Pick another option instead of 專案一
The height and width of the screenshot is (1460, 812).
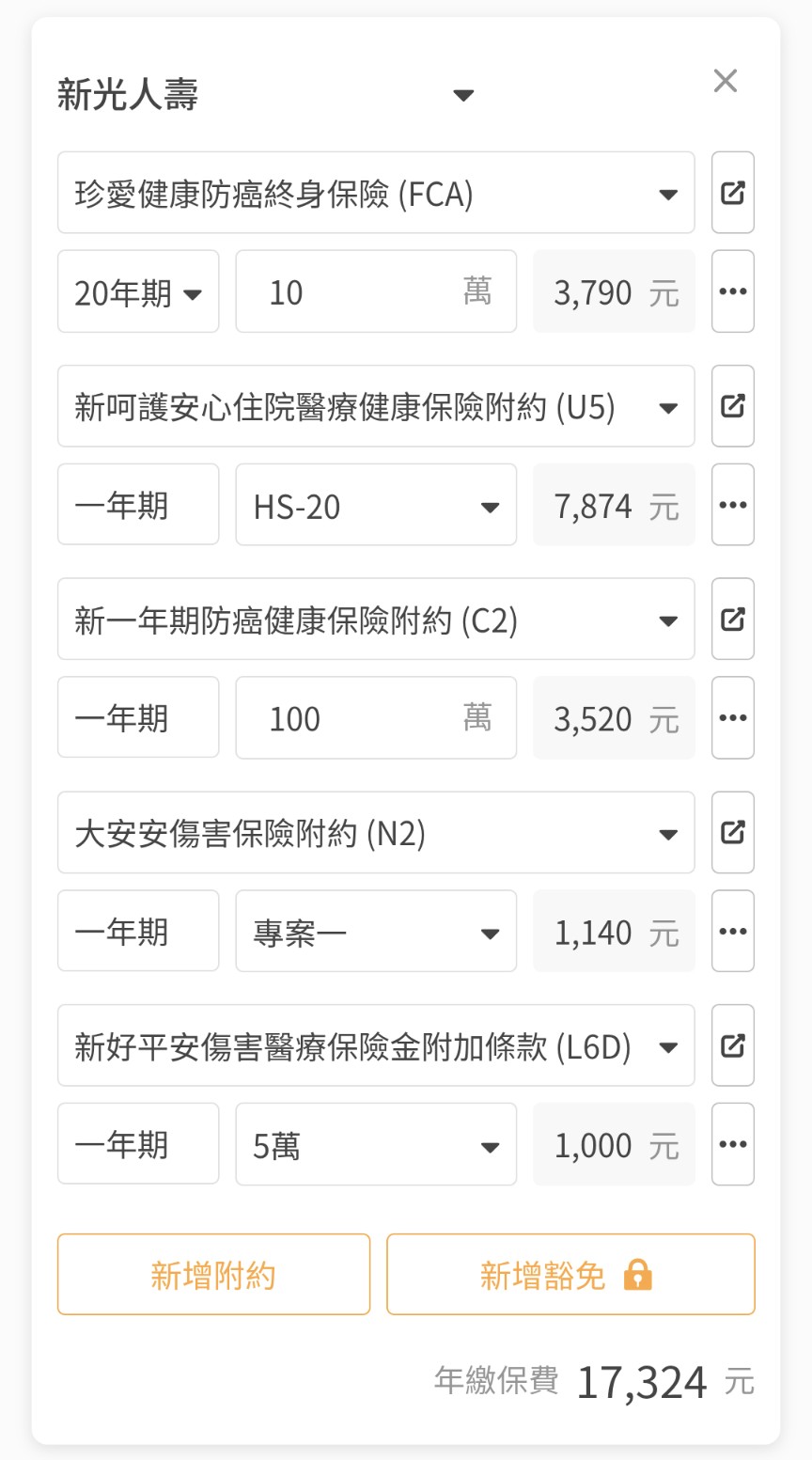tap(375, 932)
